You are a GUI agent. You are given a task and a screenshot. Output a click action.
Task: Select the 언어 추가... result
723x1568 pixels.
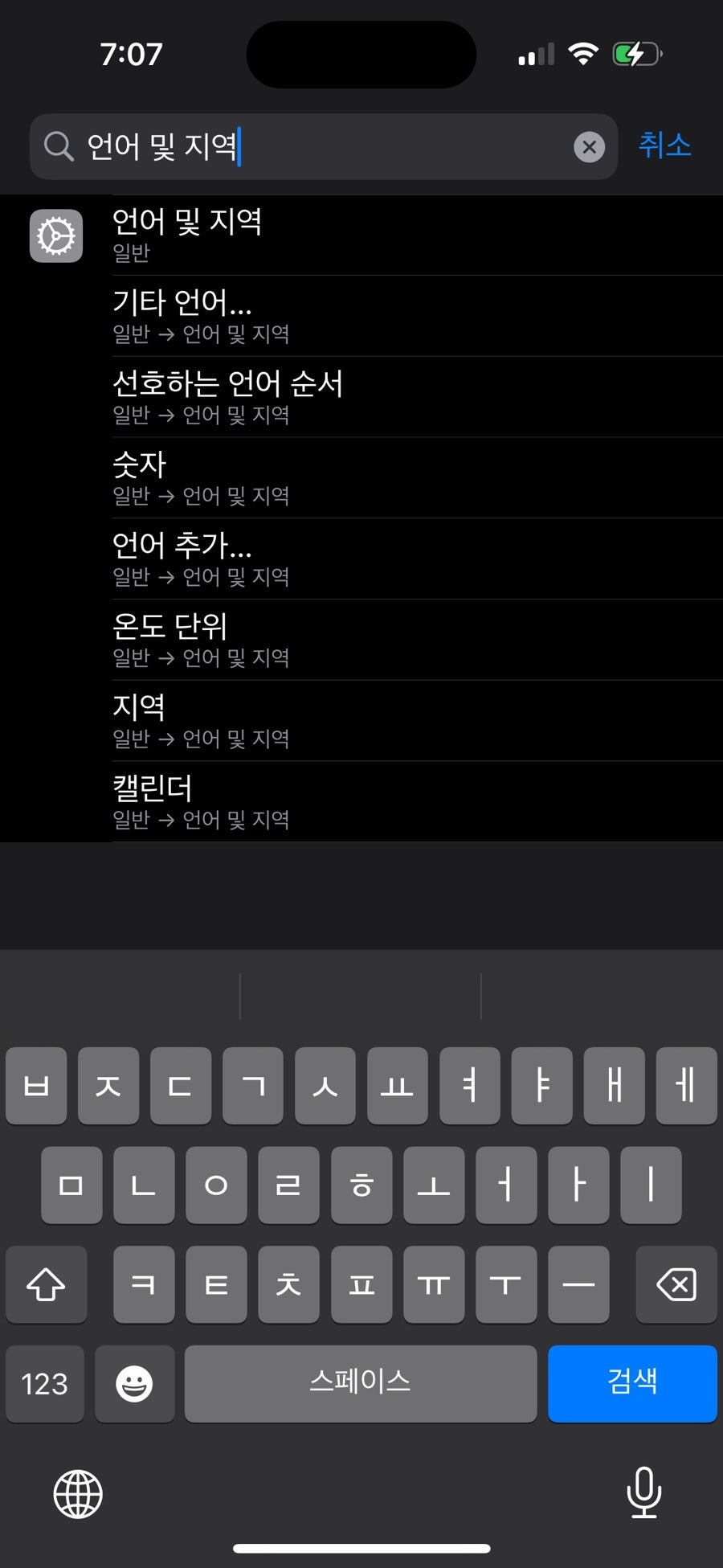pyautogui.click(x=361, y=559)
